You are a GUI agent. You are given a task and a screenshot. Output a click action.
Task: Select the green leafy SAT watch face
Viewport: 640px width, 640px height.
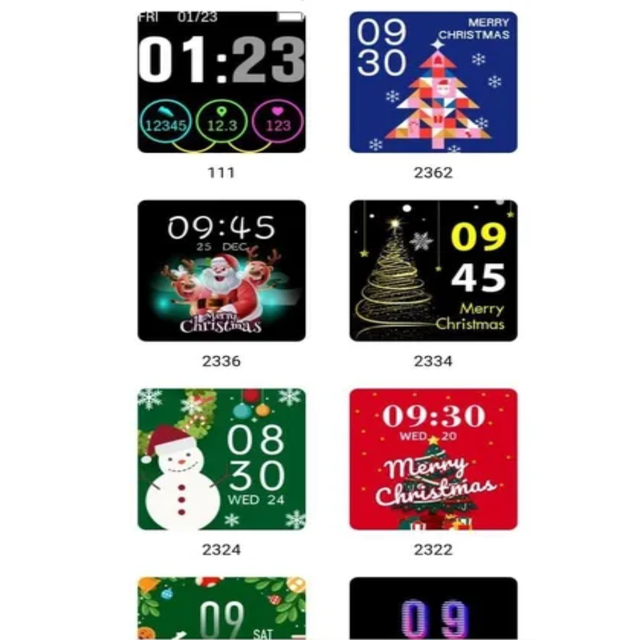(221, 609)
